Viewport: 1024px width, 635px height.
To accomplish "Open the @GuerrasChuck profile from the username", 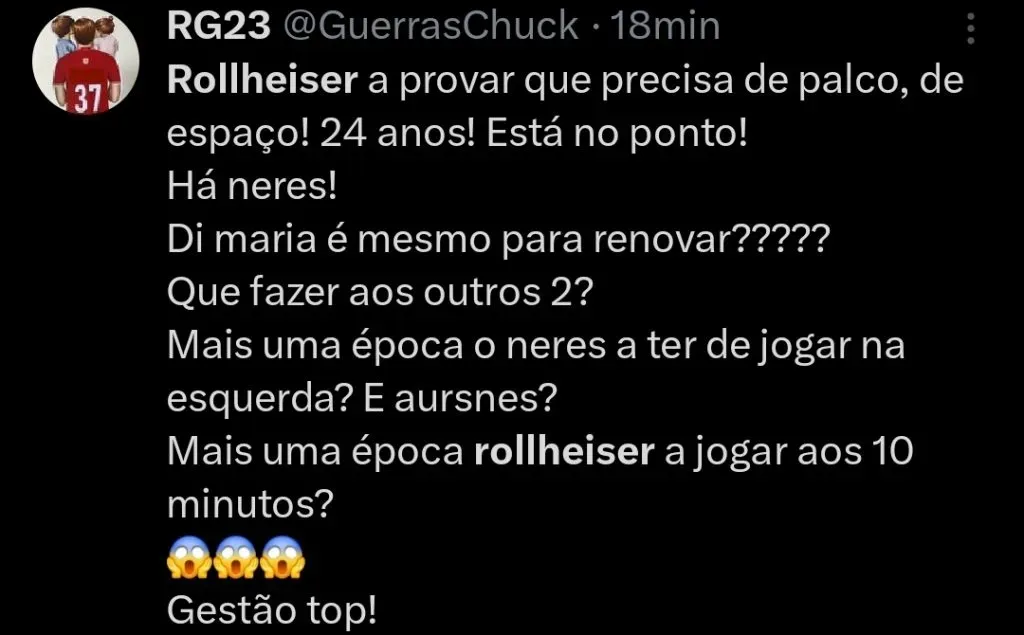I will (432, 26).
